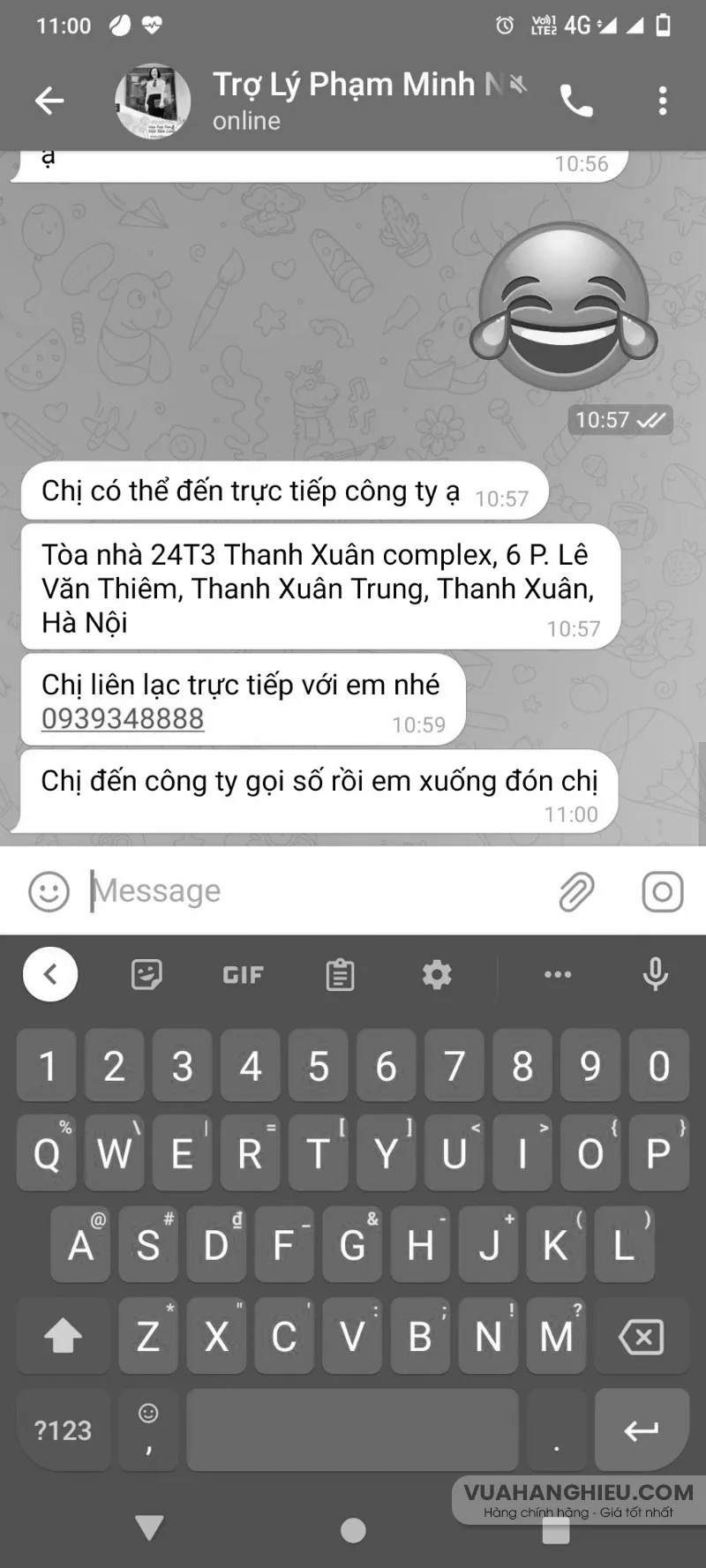Image resolution: width=706 pixels, height=1568 pixels.
Task: Tap the Message input field
Action: (x=265, y=891)
